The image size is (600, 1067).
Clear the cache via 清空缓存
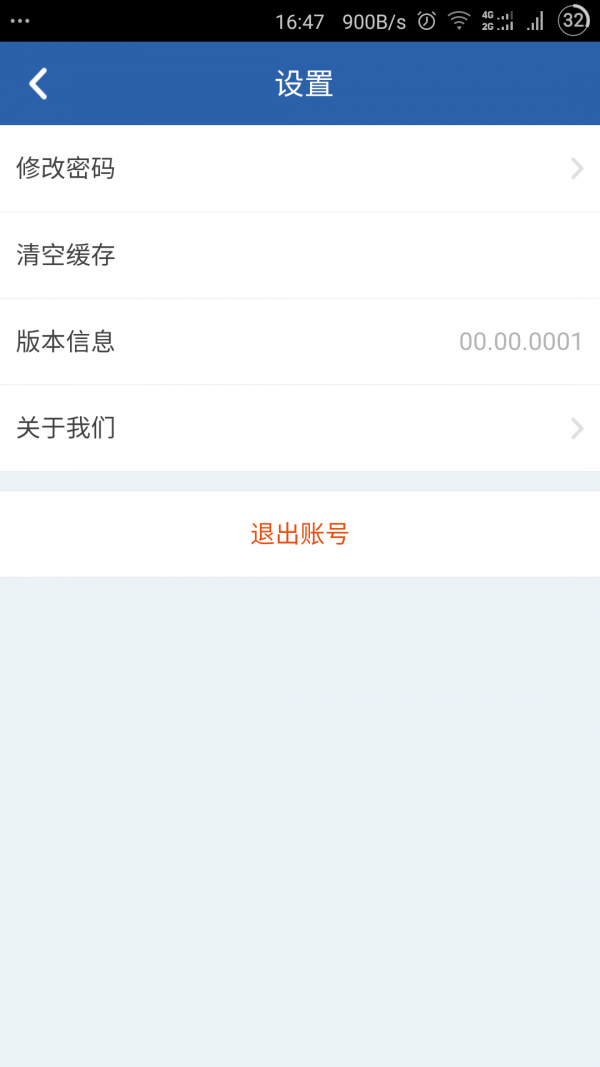[300, 255]
